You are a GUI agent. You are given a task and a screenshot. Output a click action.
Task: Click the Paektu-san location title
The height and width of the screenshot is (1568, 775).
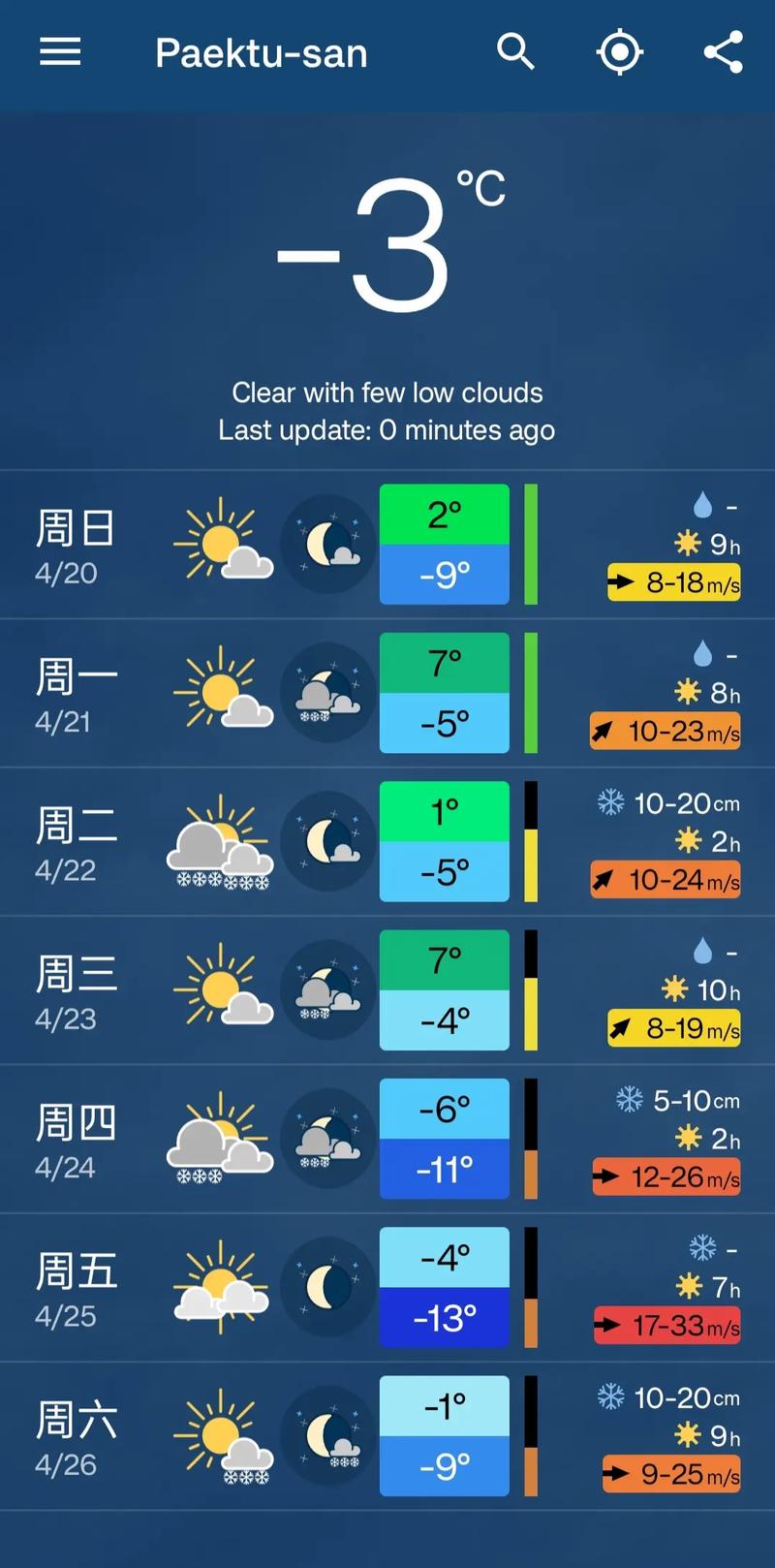pyautogui.click(x=261, y=52)
